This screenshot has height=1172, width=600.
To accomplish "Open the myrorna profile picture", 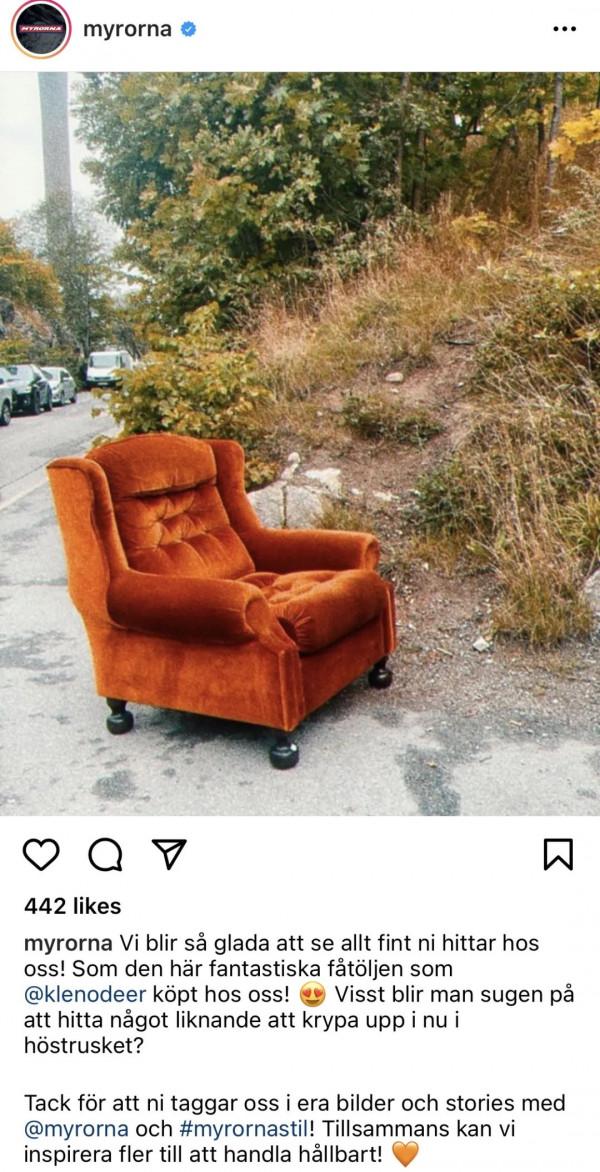I will click(40, 29).
